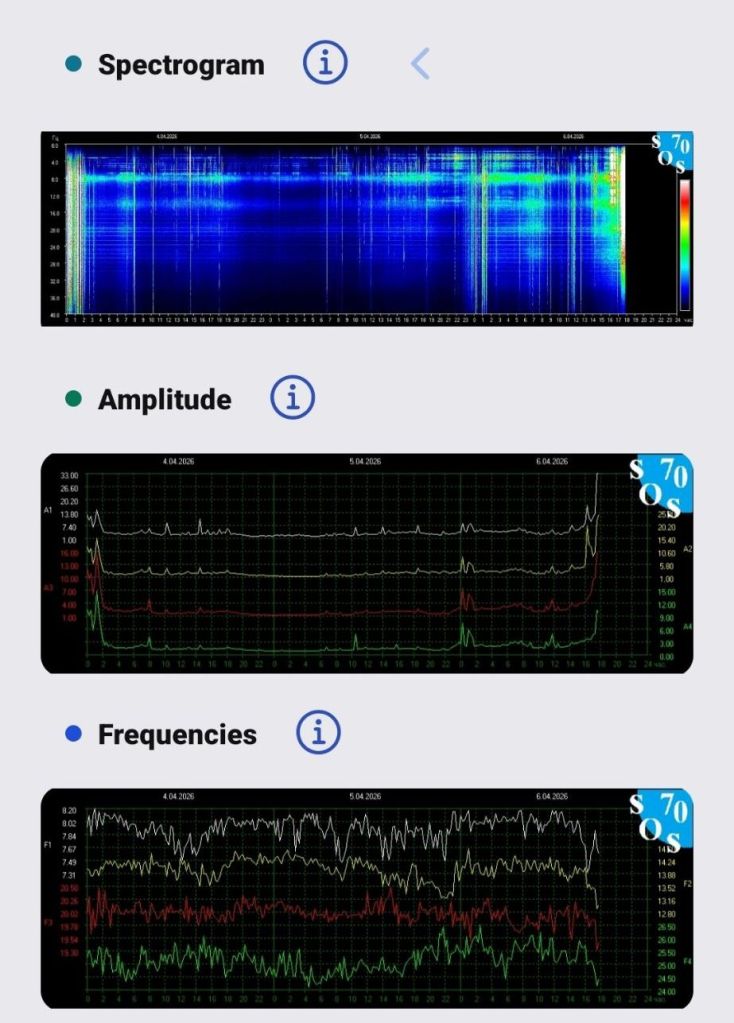Enlarge the Frequencies chart image
Screen dimensions: 734x1023
366,897
